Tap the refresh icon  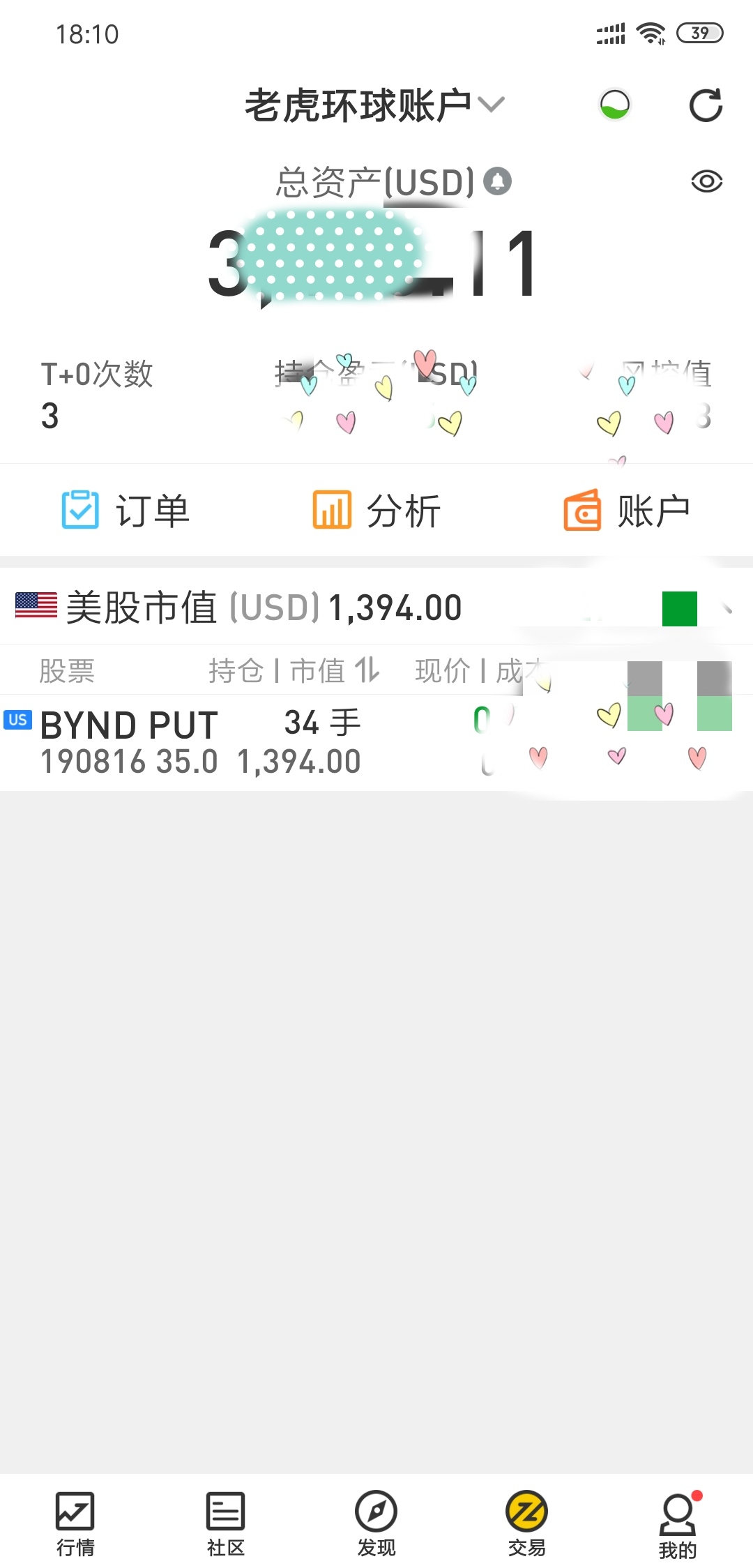click(706, 106)
